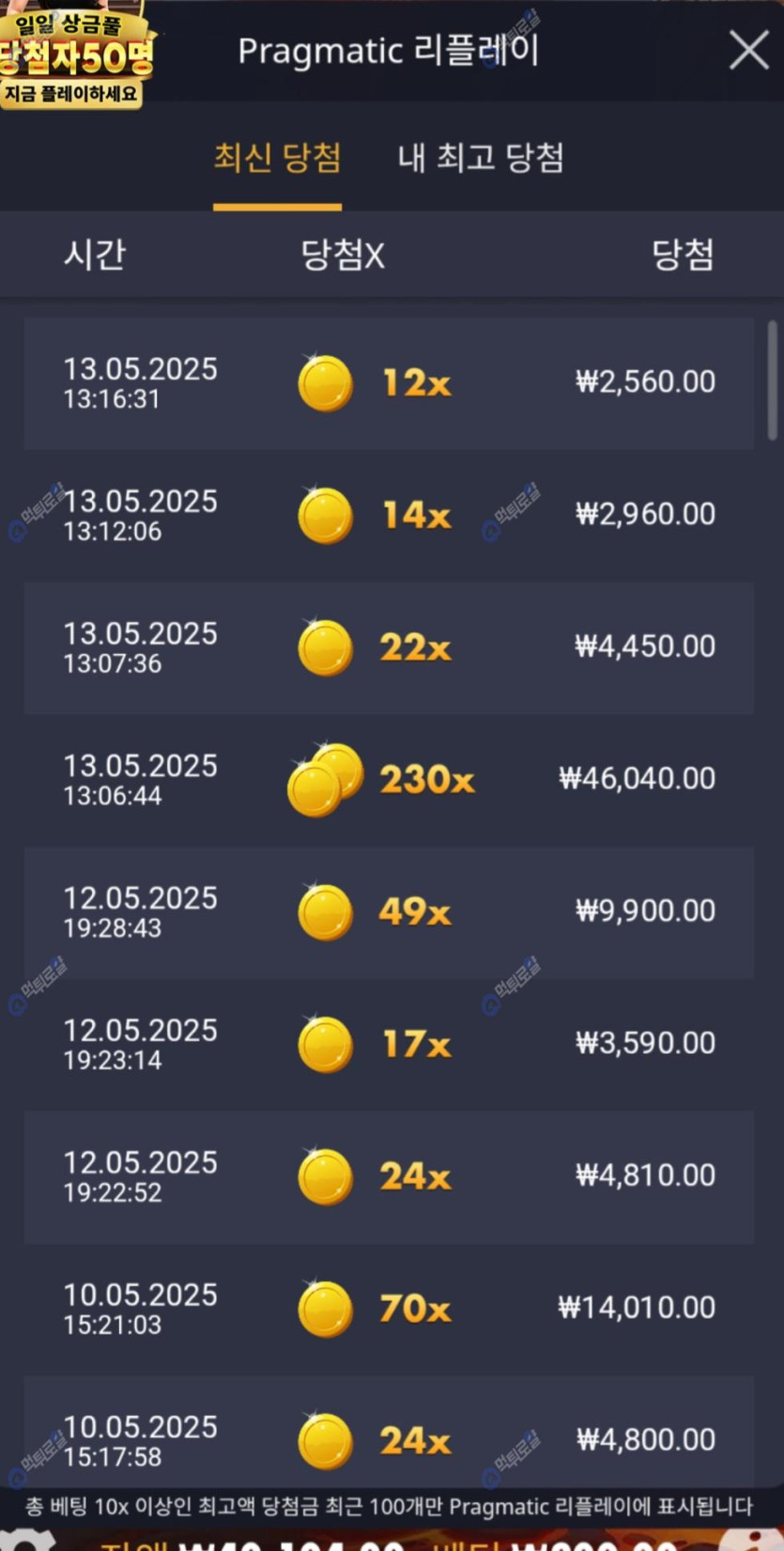Select the 최신 당첨 tab
The image size is (784, 1551).
[x=277, y=158]
